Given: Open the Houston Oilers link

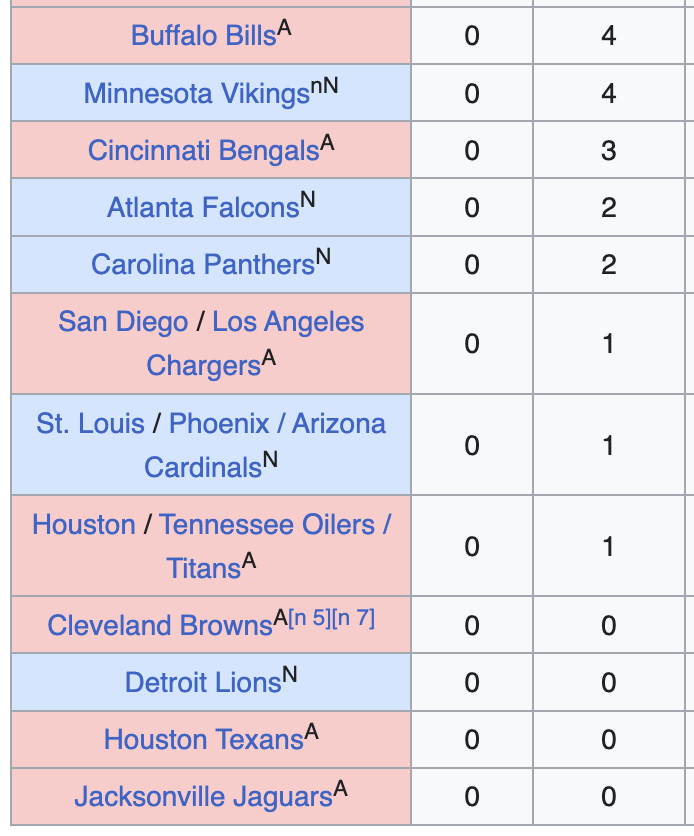Looking at the screenshot, I should [84, 525].
